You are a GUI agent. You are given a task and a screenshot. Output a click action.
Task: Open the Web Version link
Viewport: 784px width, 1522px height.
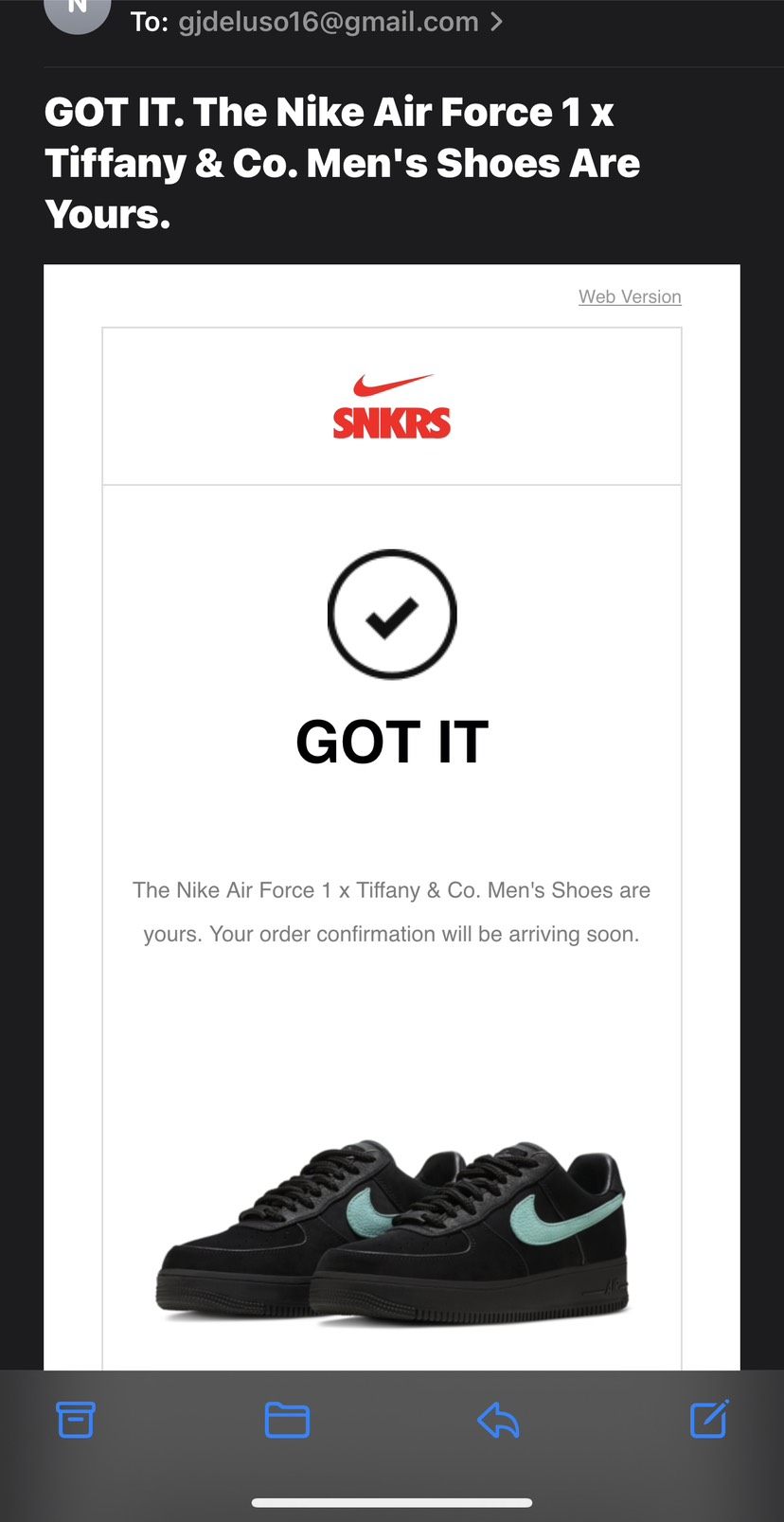[x=630, y=296]
